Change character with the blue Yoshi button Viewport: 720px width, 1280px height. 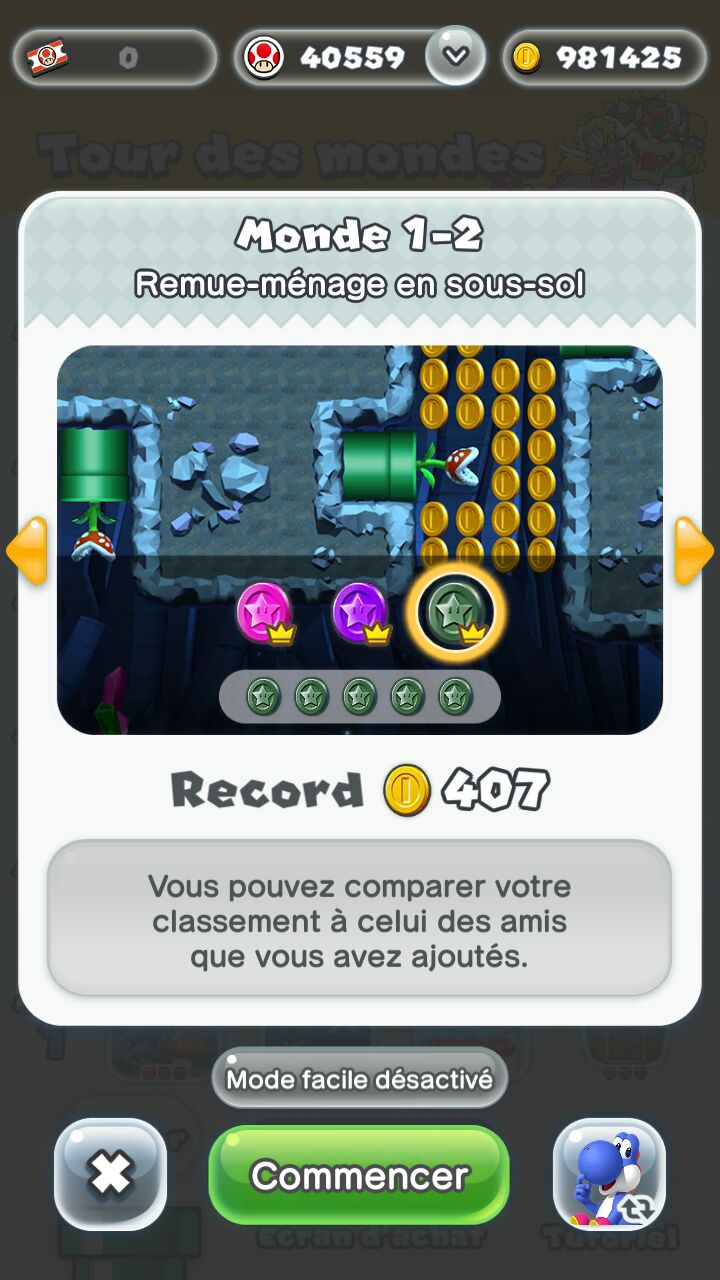click(609, 1175)
